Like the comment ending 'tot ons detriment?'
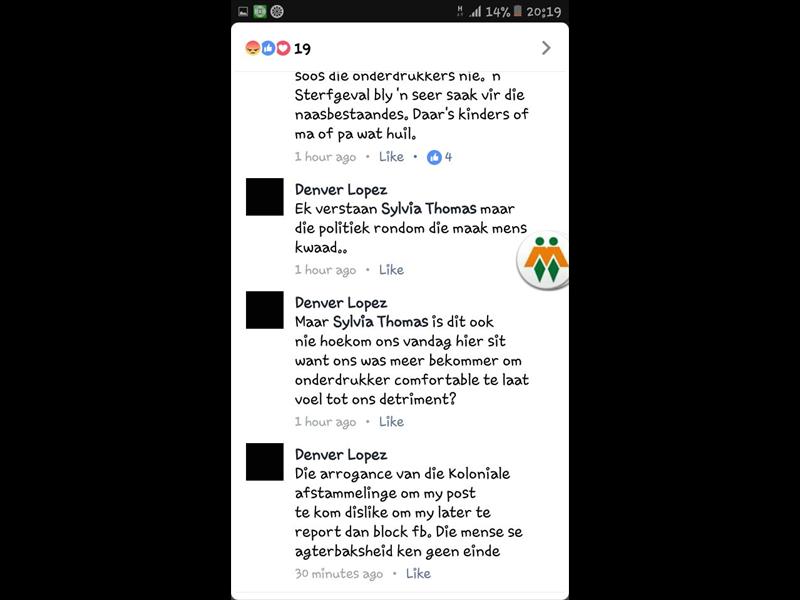Screen dimensions: 800x600 click(x=391, y=421)
